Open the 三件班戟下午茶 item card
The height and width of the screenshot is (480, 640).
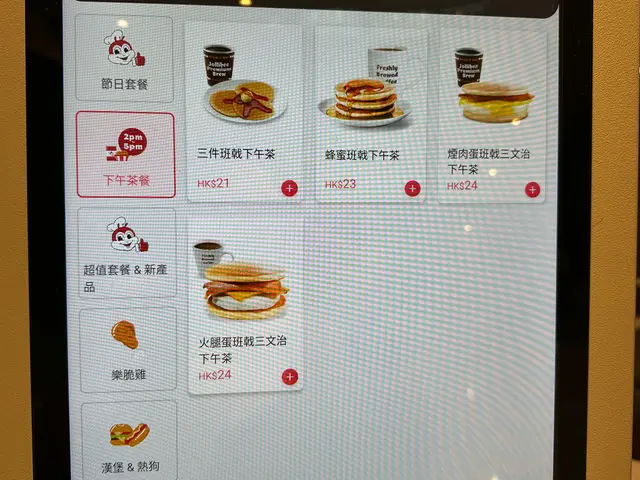click(x=243, y=110)
